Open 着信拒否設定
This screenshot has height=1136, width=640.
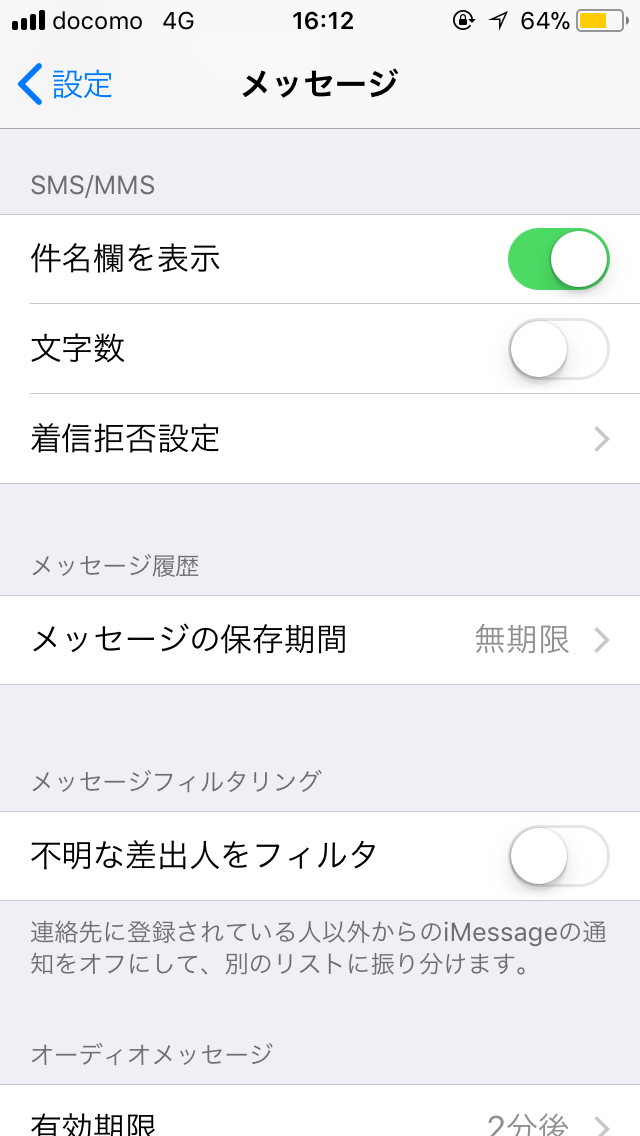click(x=320, y=438)
